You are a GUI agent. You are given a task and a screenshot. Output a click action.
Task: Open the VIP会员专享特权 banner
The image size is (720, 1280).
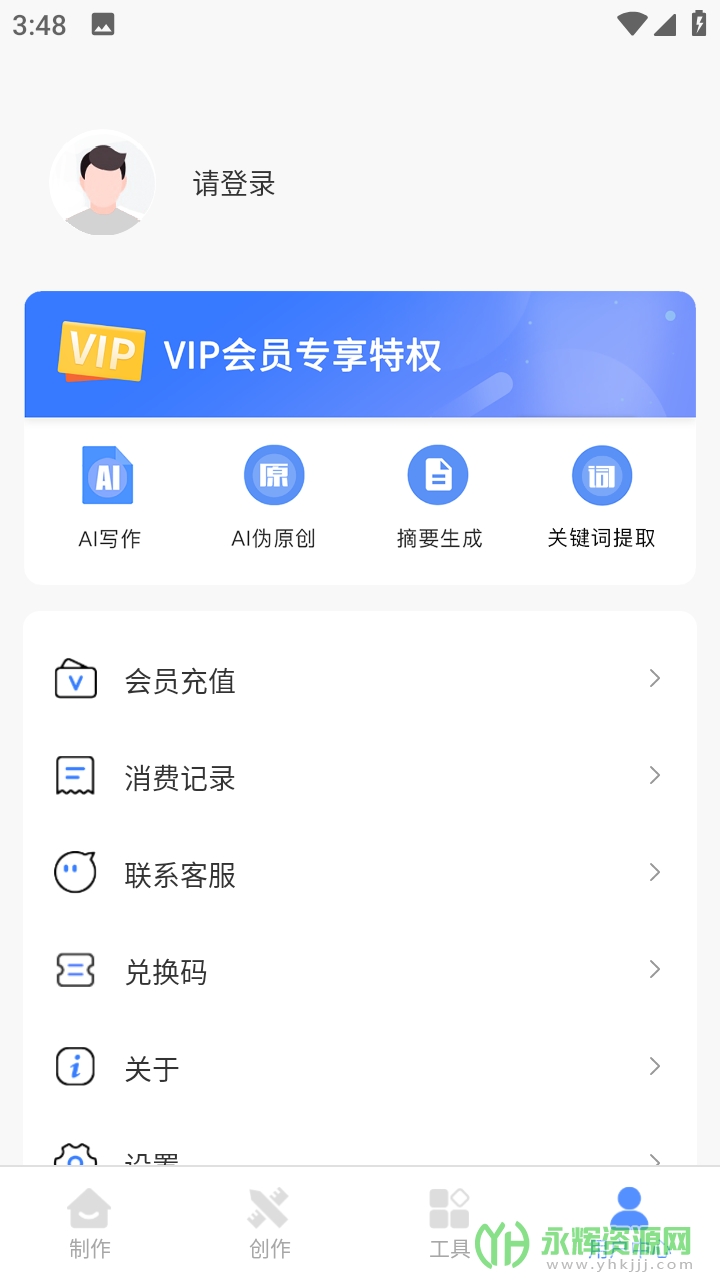[x=360, y=354]
